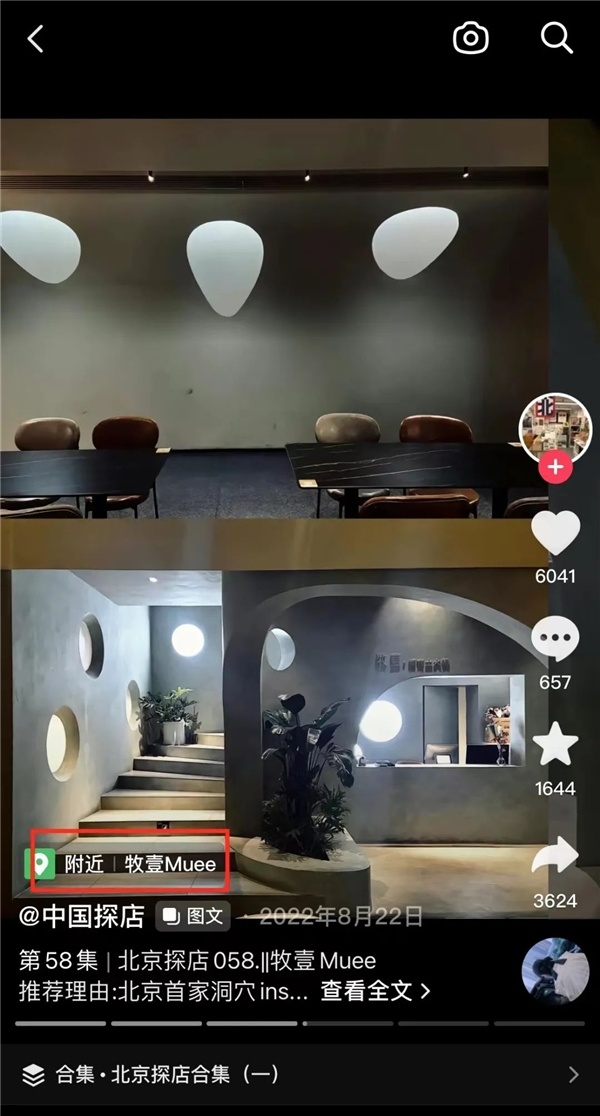This screenshot has width=600, height=1116.
Task: Open the 北京探店合集（一） collection bar
Action: pyautogui.click(x=300, y=1074)
